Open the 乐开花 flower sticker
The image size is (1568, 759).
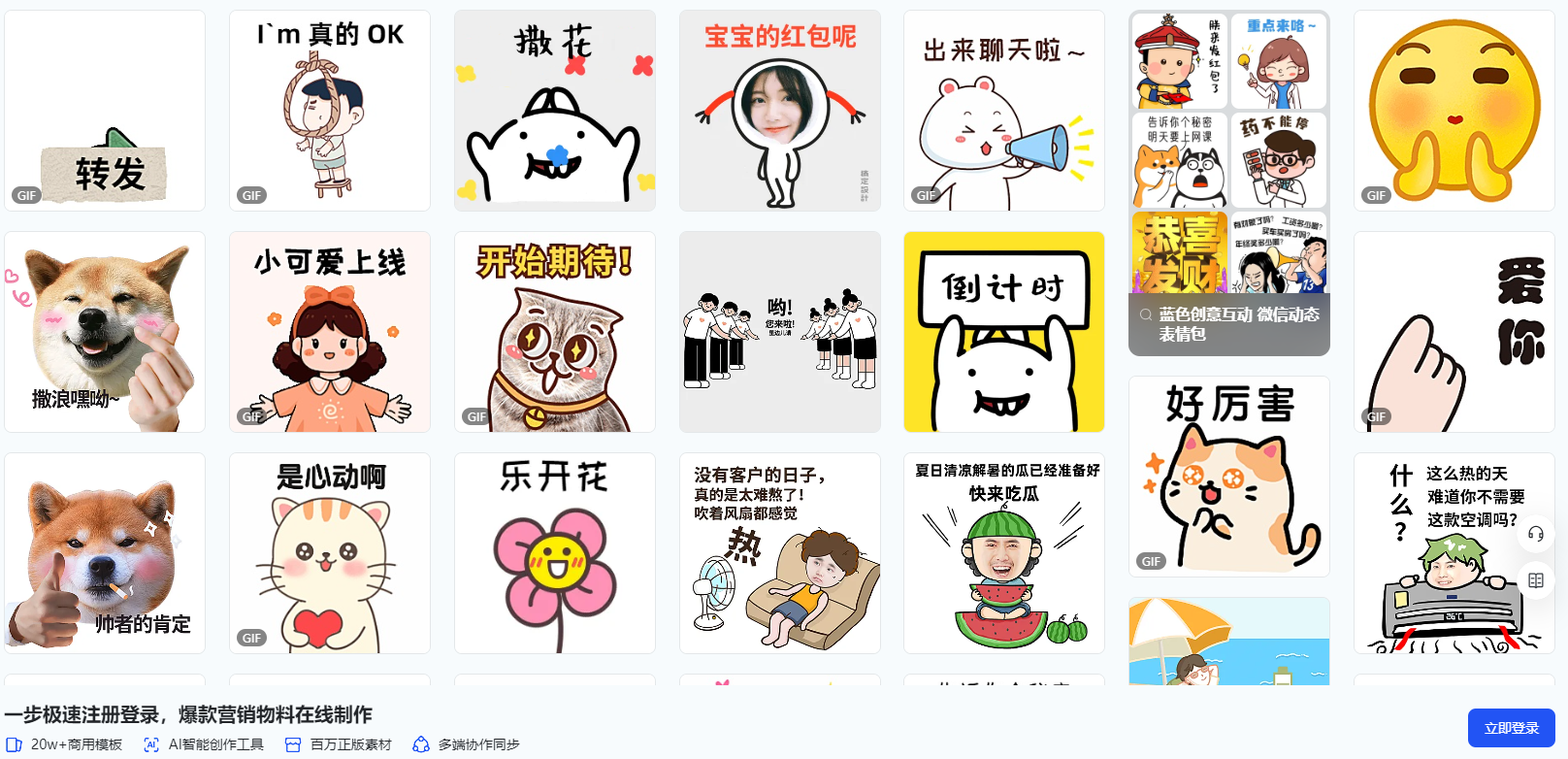pos(555,553)
